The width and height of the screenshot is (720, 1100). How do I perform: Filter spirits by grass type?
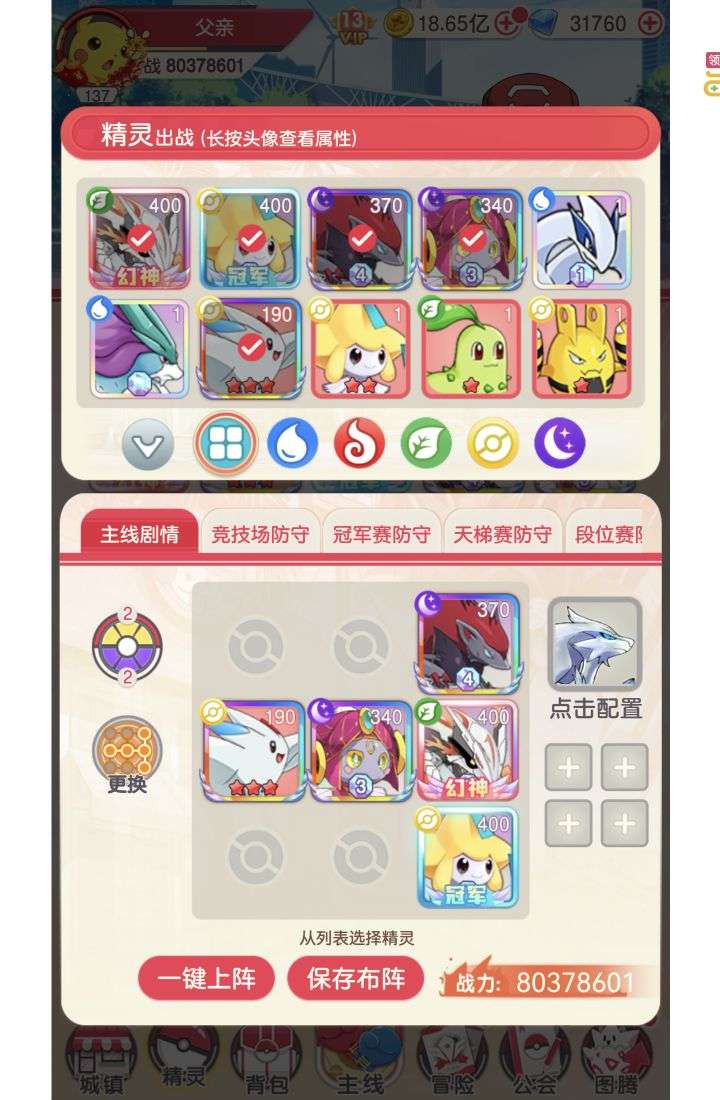pyautogui.click(x=426, y=443)
